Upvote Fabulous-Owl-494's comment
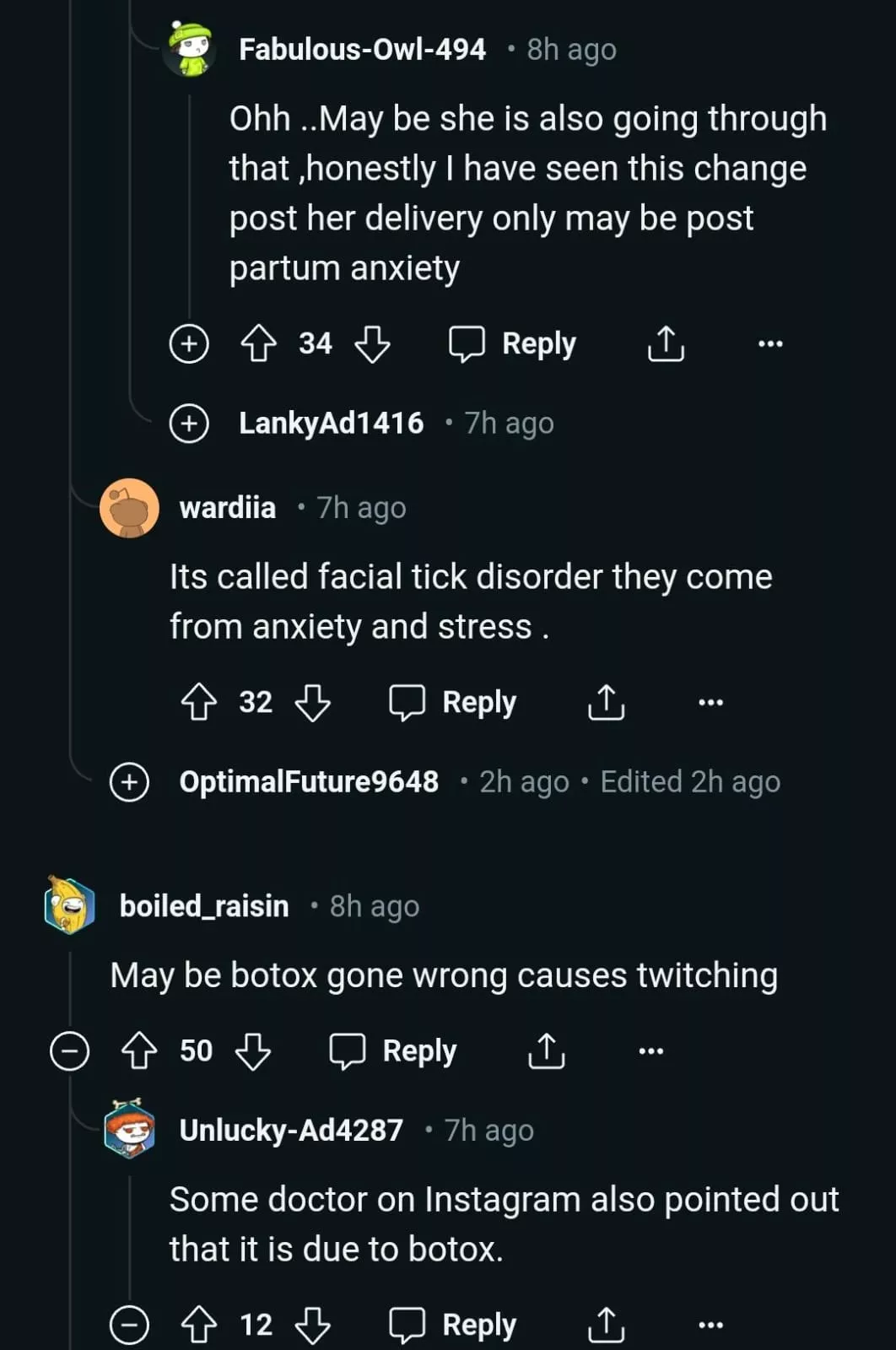896x1350 pixels. point(258,343)
